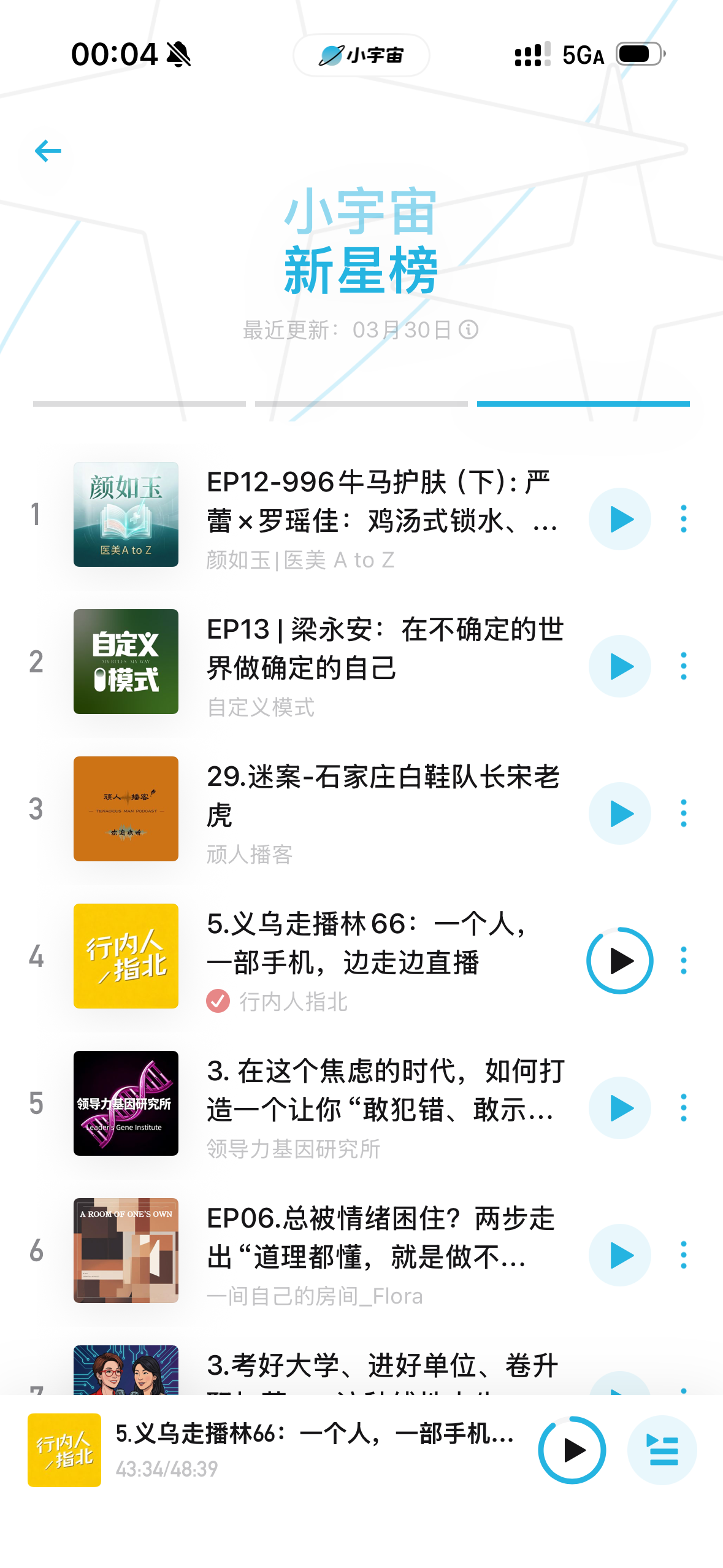Open more options for EP06.总被情绪困住
Screen dimensions: 723x1568
[x=683, y=1255]
